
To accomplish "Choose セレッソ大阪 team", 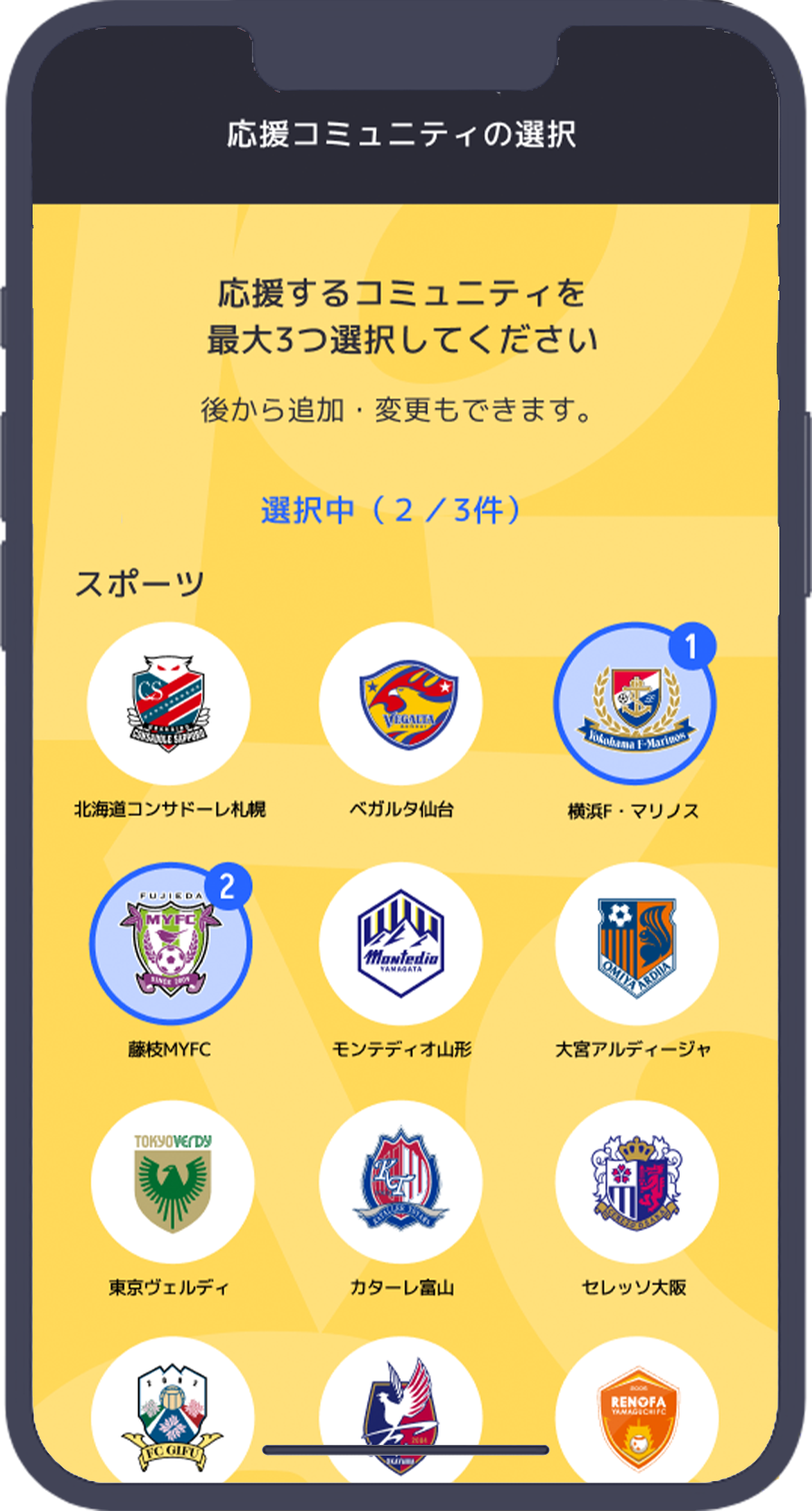I will point(636,1182).
